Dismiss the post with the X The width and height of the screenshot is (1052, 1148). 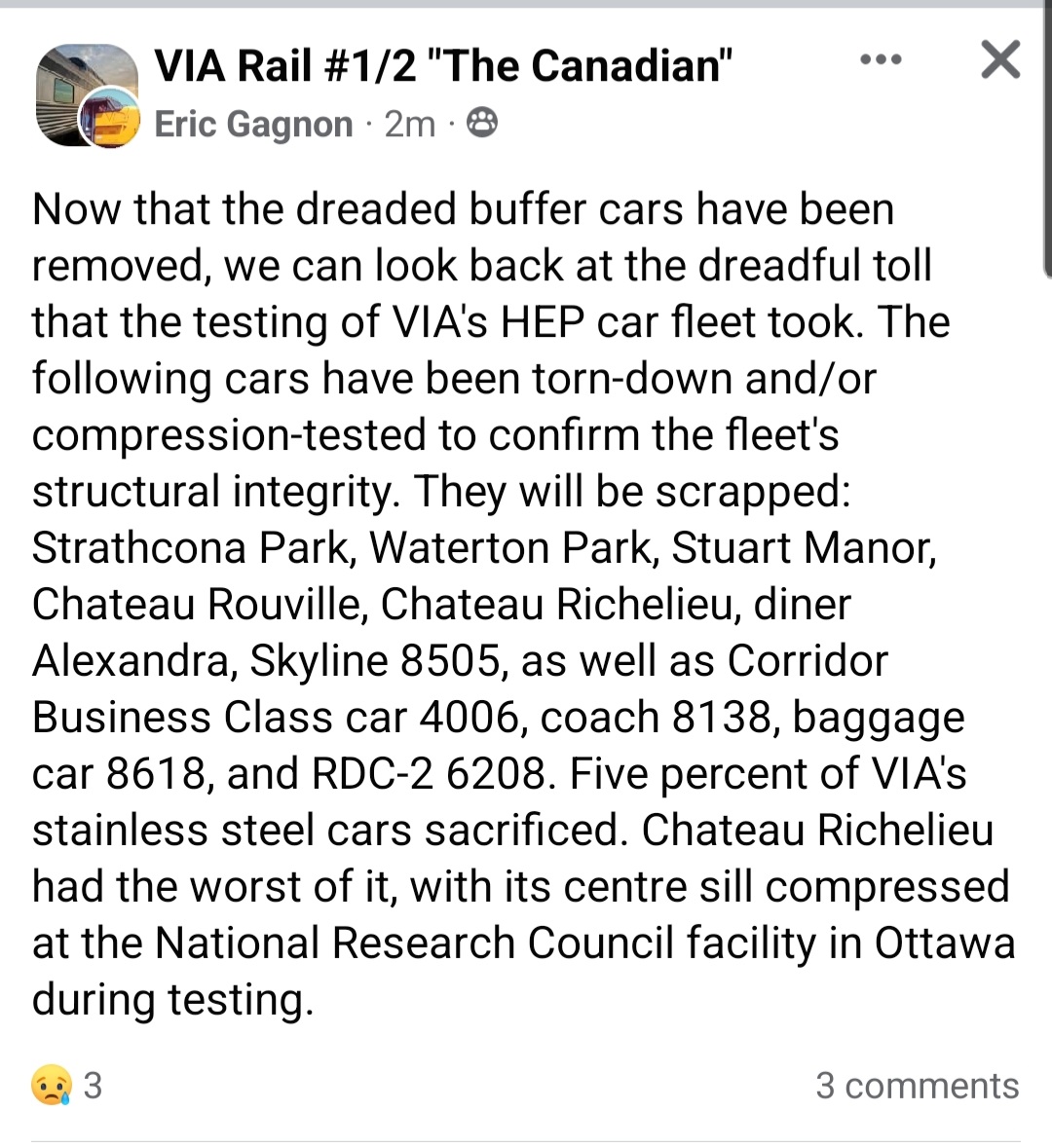coord(1000,60)
